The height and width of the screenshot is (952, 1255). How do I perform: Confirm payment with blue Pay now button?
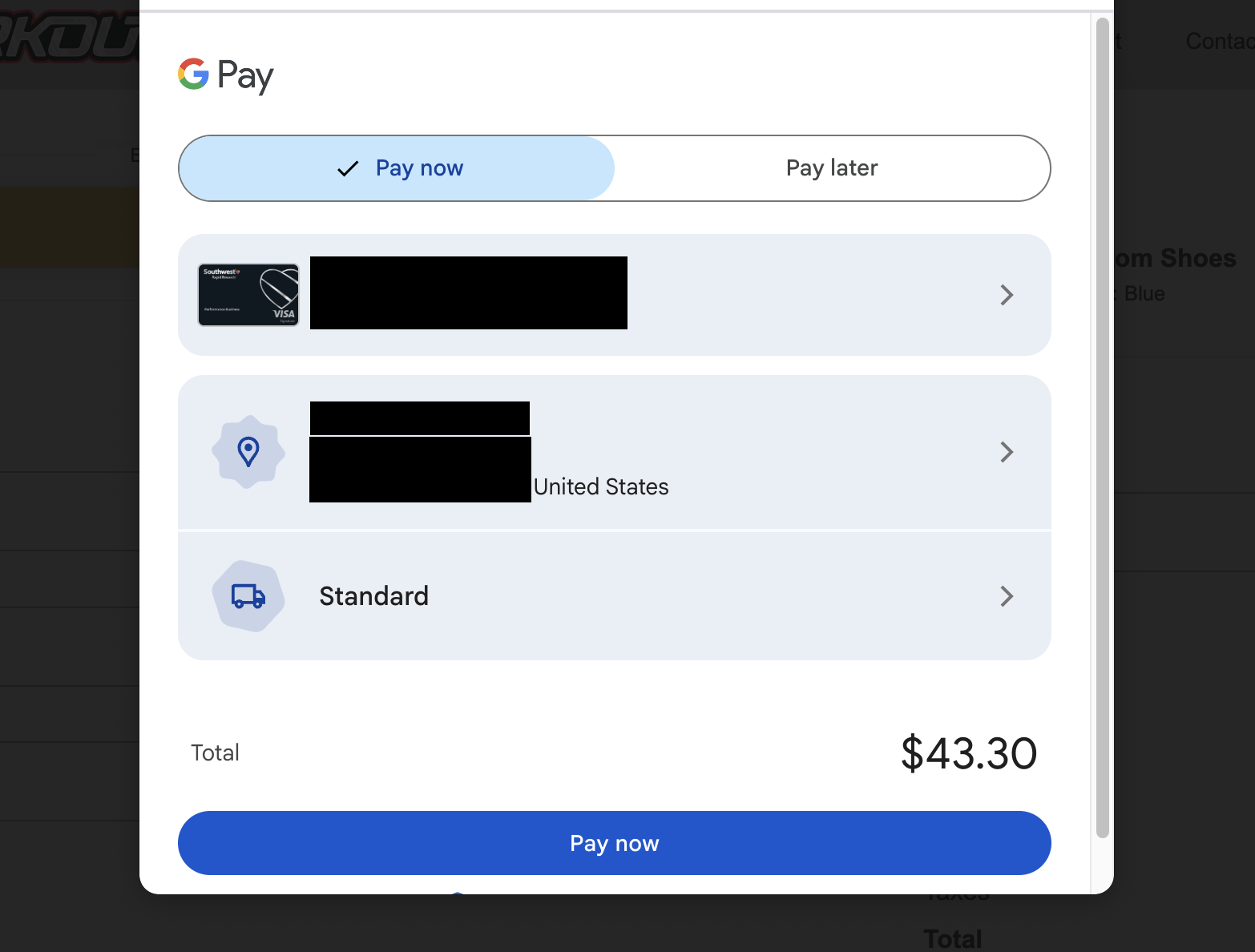pos(614,843)
